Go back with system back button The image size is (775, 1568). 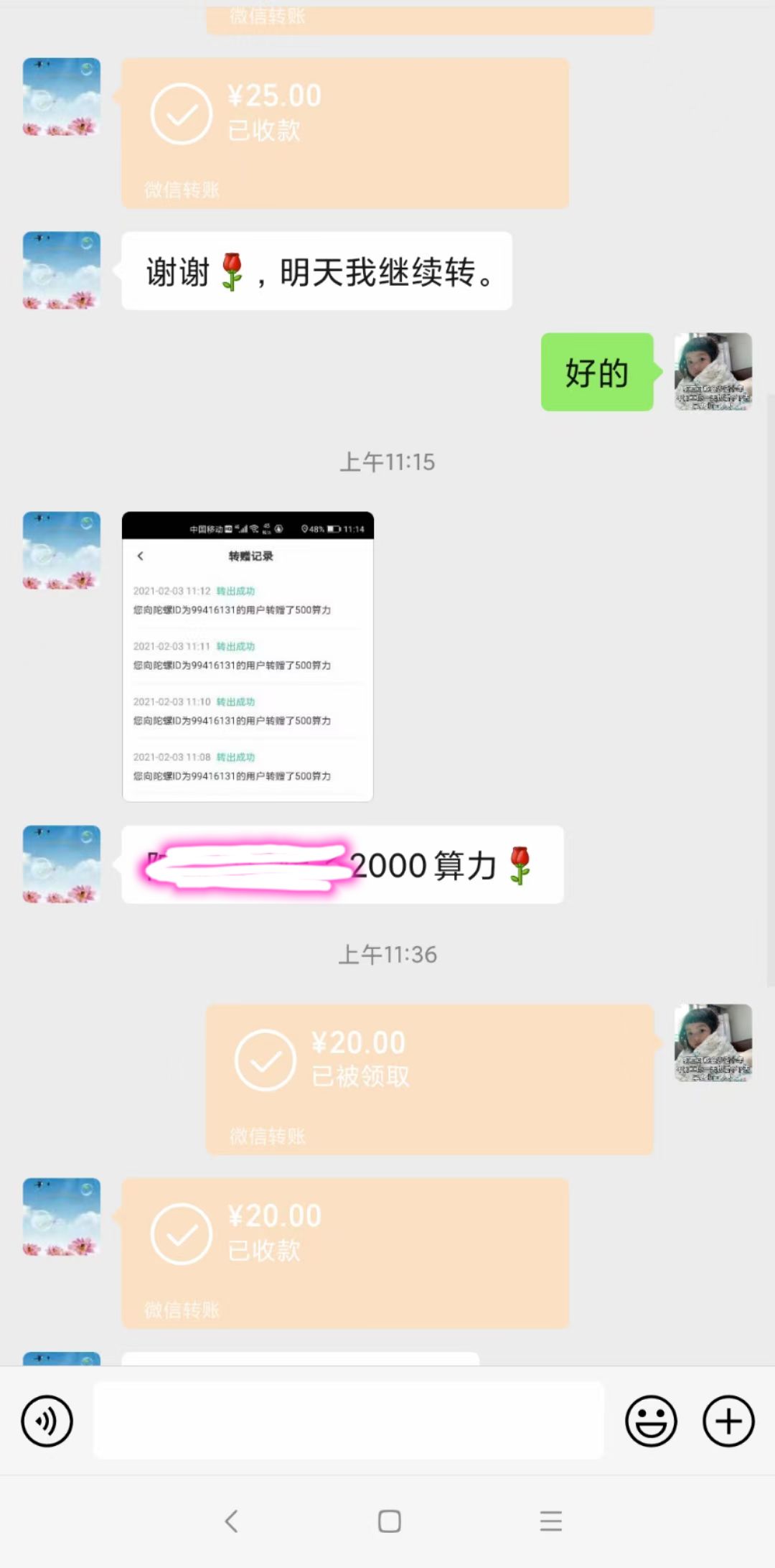(x=231, y=1521)
